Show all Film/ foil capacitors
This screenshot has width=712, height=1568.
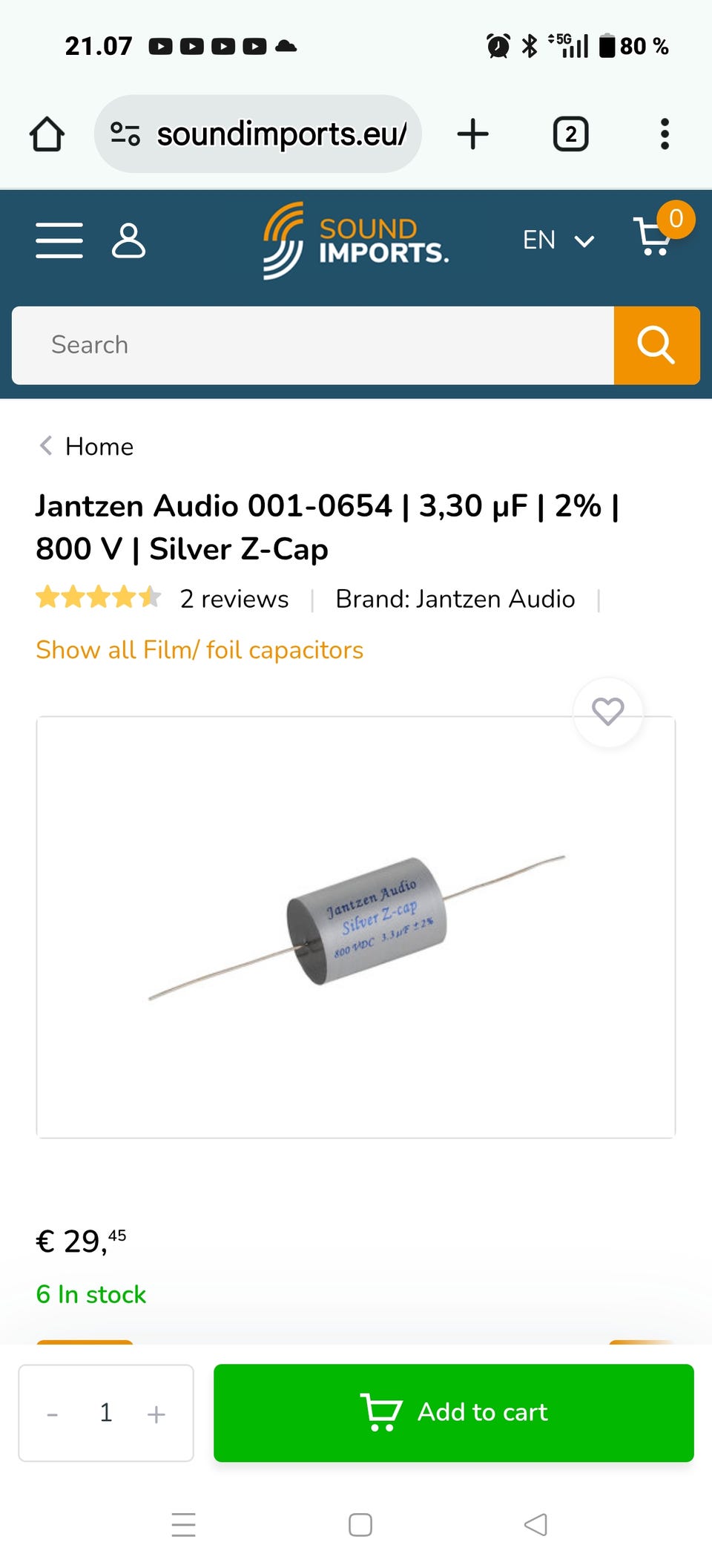click(200, 650)
